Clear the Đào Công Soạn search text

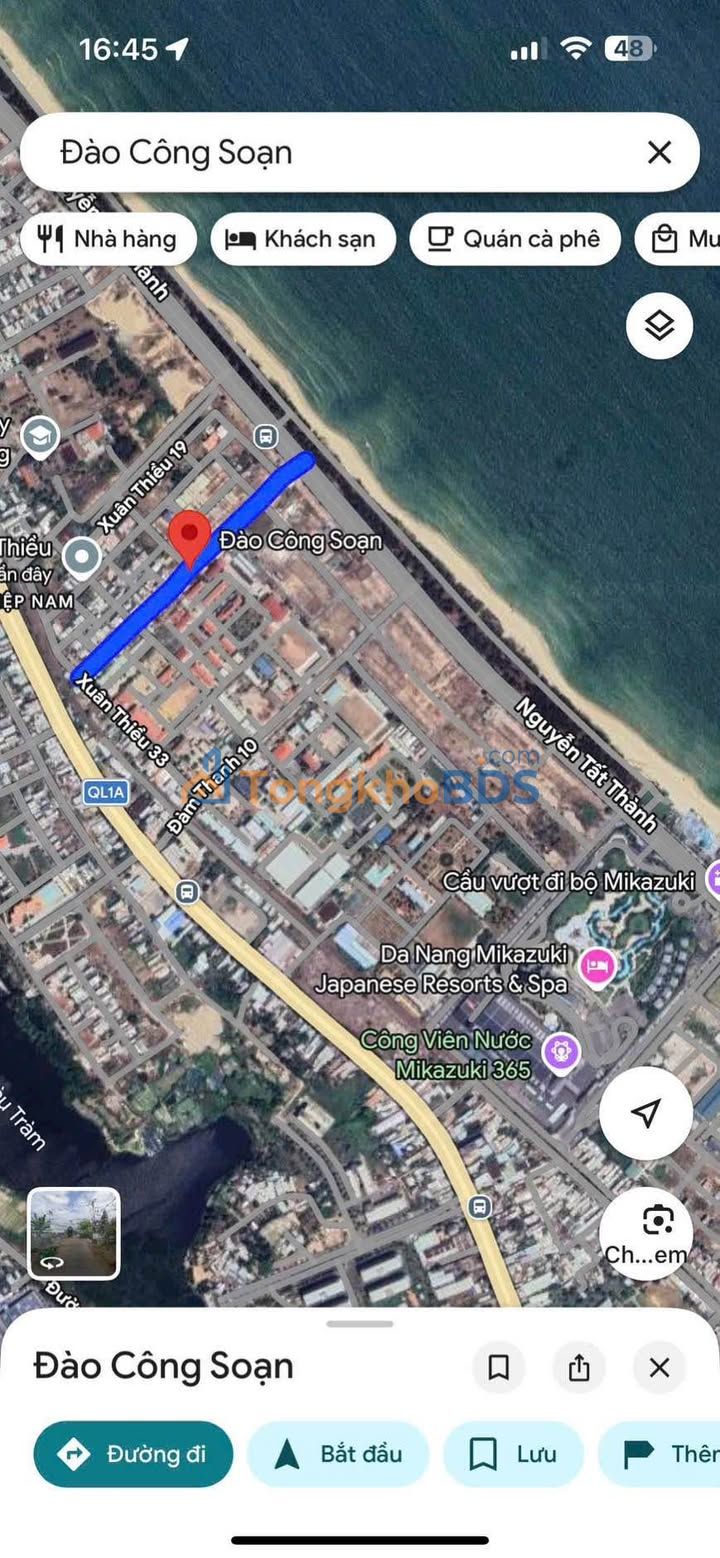pyautogui.click(x=659, y=152)
